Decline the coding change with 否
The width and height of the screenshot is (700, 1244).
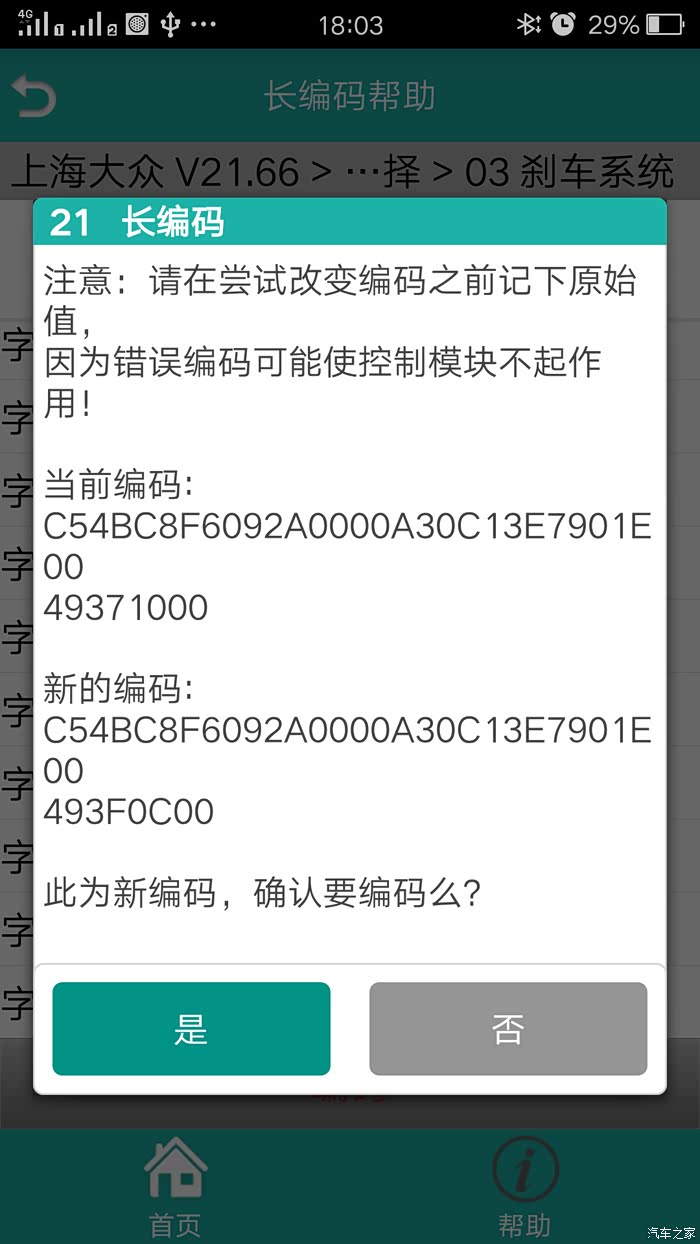(x=508, y=1028)
